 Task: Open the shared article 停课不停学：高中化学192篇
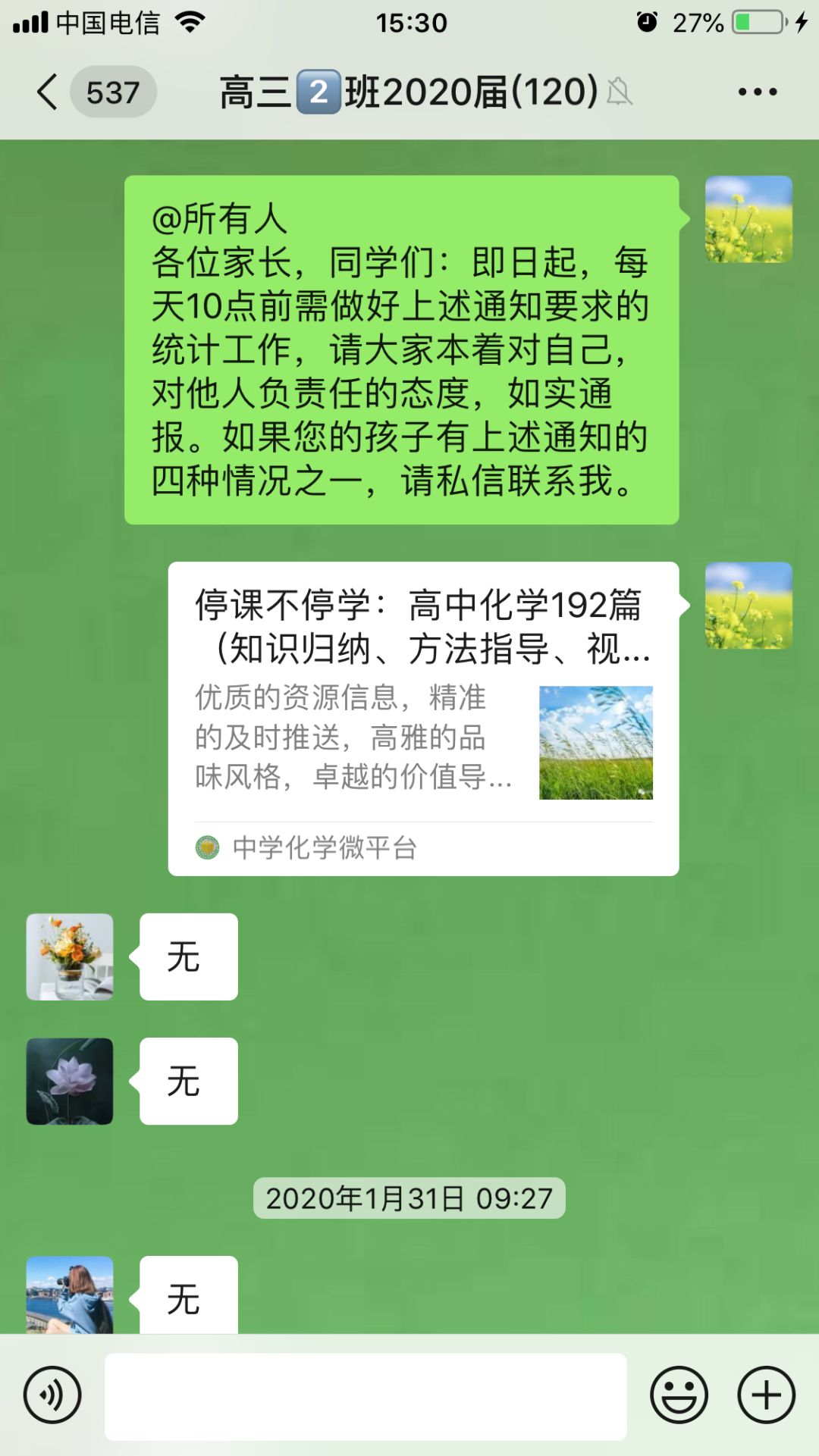tap(423, 718)
